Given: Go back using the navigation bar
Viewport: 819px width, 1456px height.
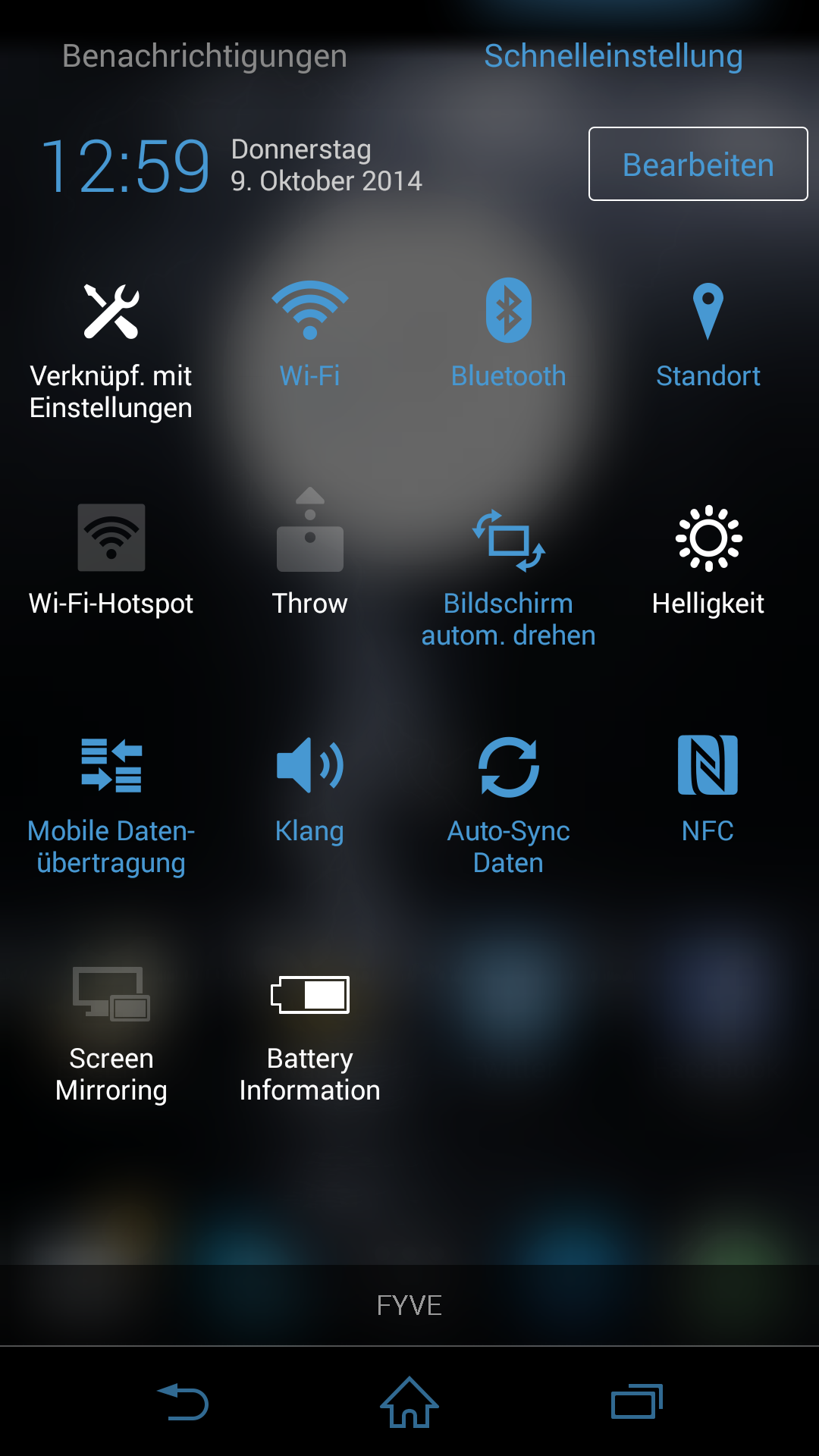Looking at the screenshot, I should [183, 1401].
